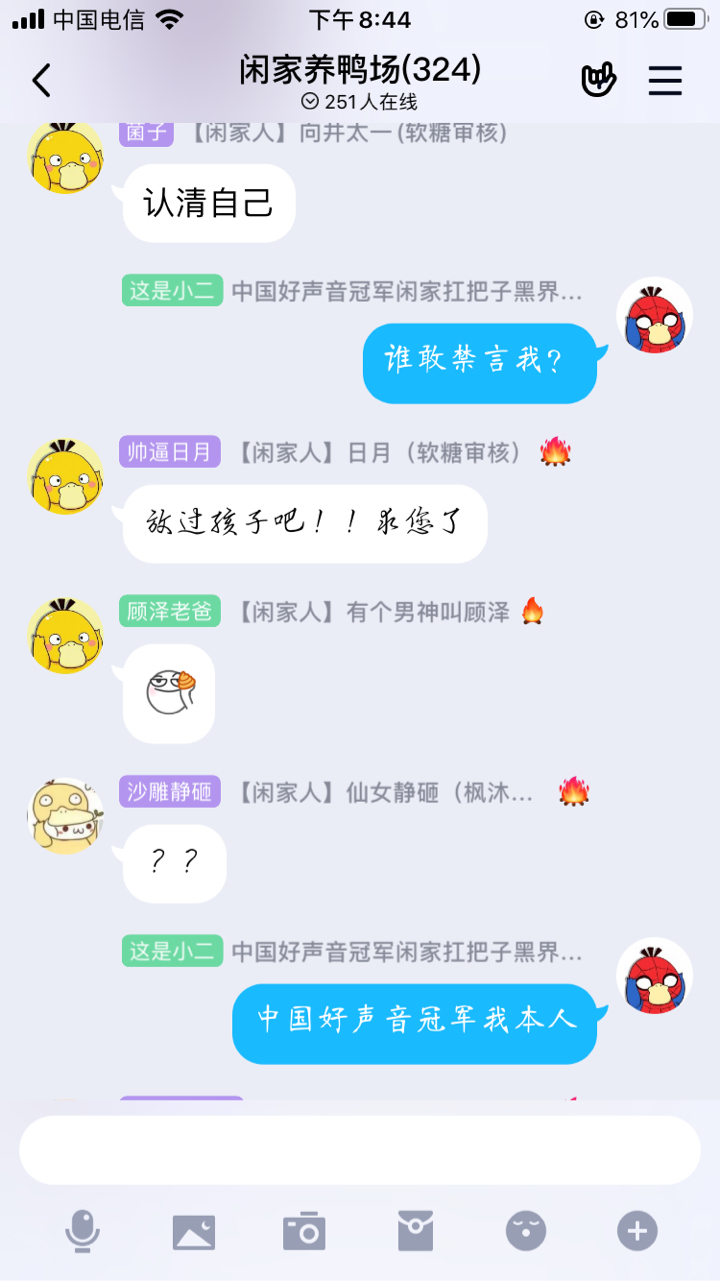Open sticker sent by 顾泽老爸
Screen dimensions: 720x1281
tap(169, 693)
